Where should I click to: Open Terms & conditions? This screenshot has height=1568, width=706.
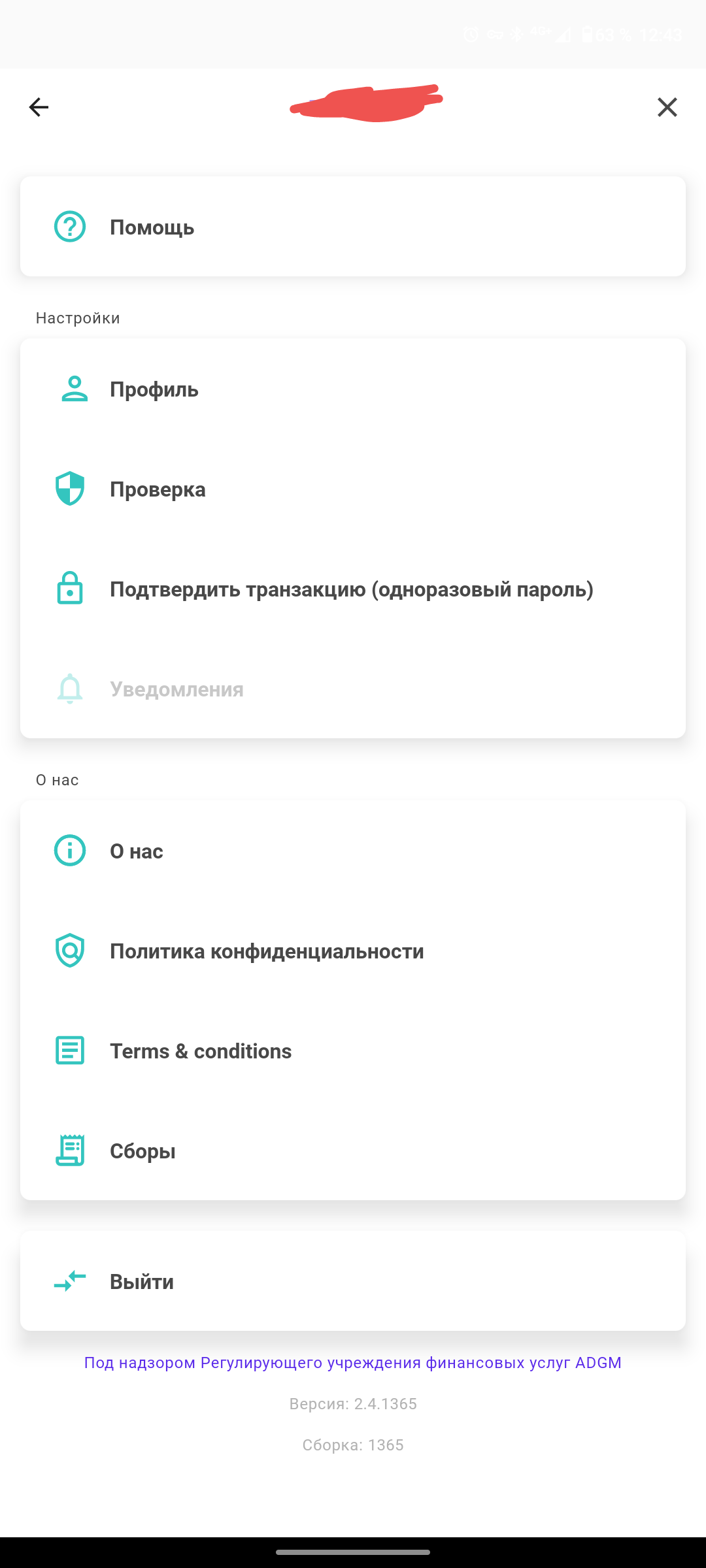(x=353, y=1051)
